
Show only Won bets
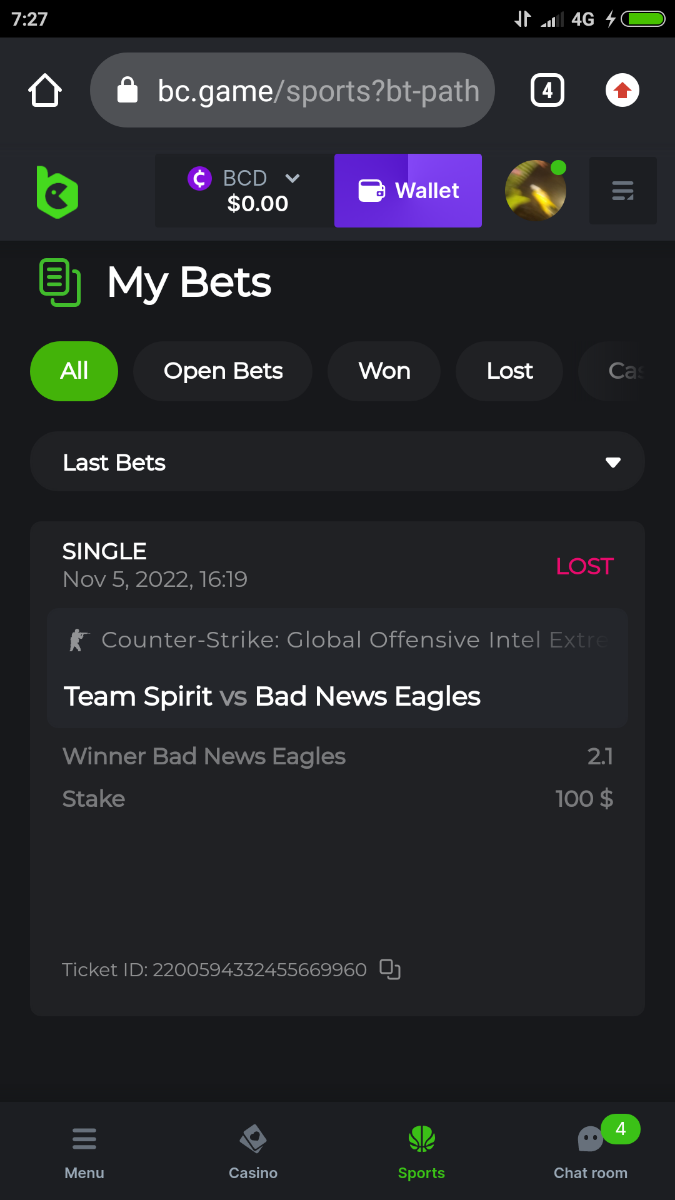[384, 371]
